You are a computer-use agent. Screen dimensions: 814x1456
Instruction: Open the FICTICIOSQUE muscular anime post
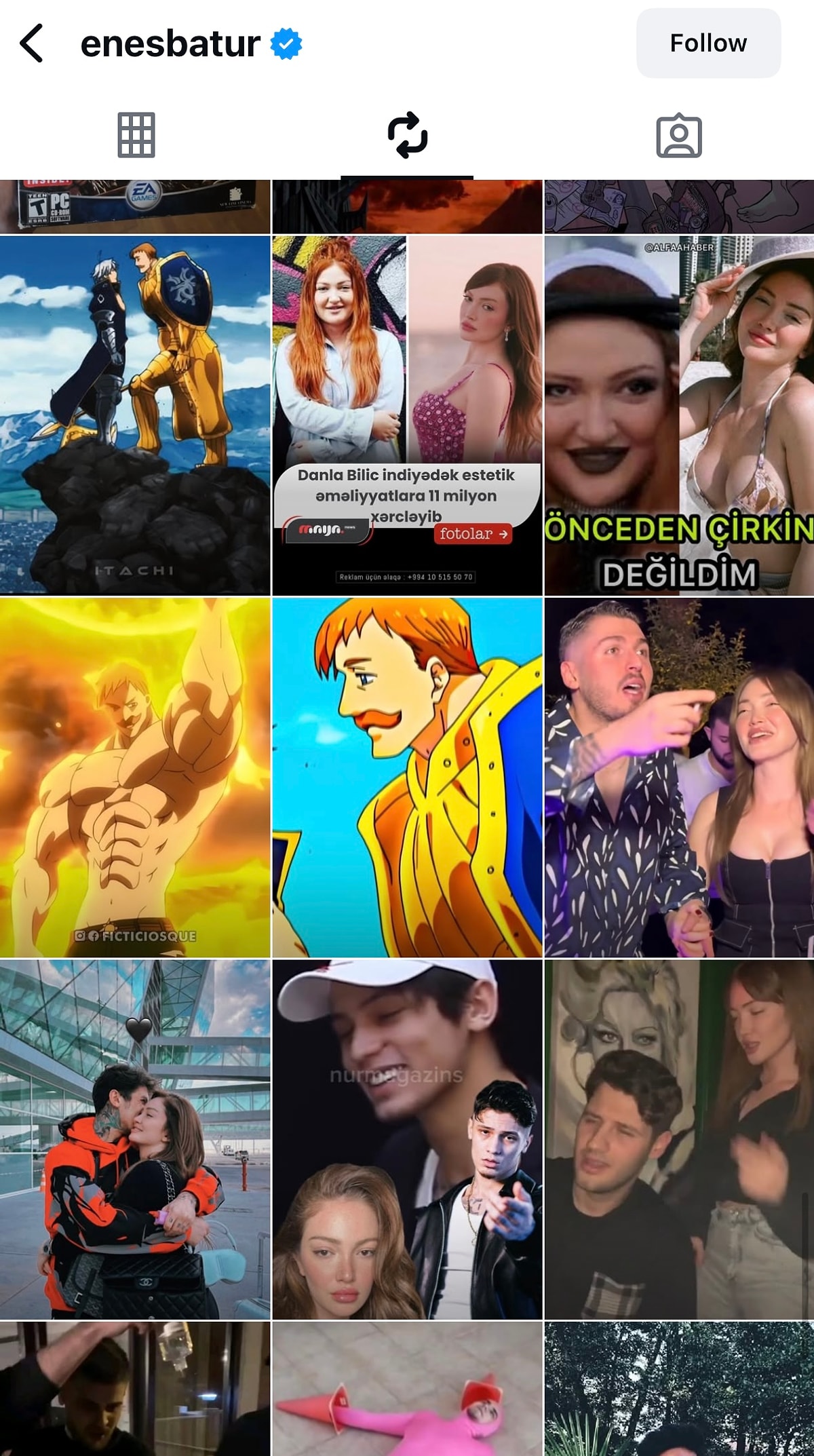(x=135, y=778)
